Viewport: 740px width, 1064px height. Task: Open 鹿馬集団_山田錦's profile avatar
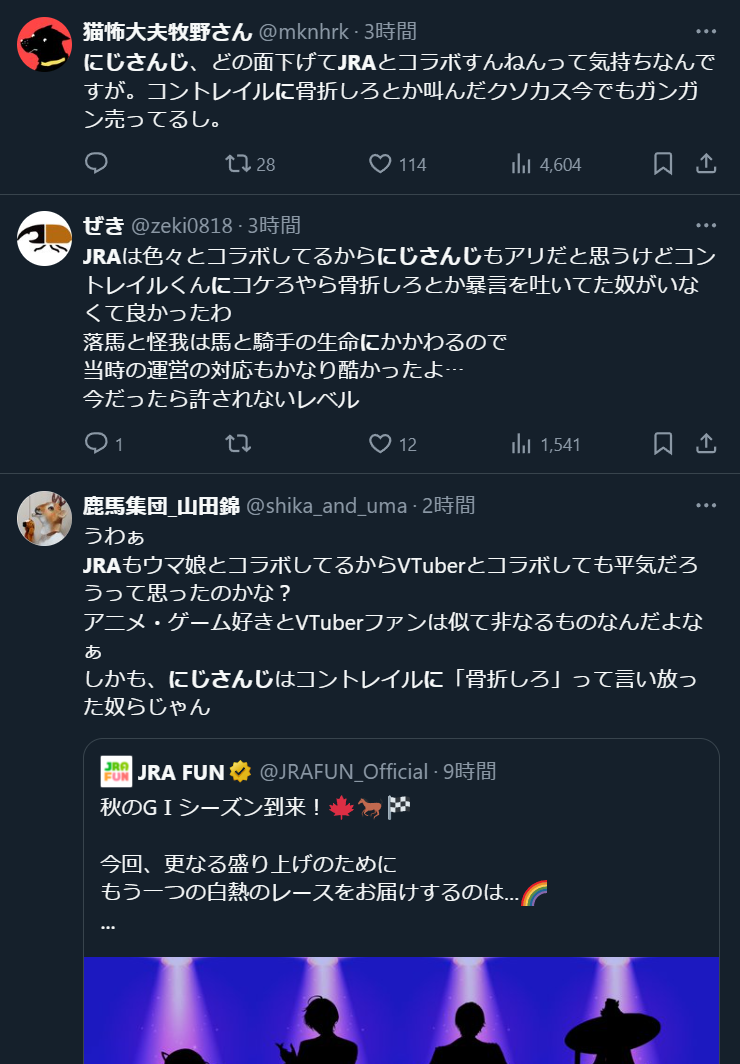point(44,518)
